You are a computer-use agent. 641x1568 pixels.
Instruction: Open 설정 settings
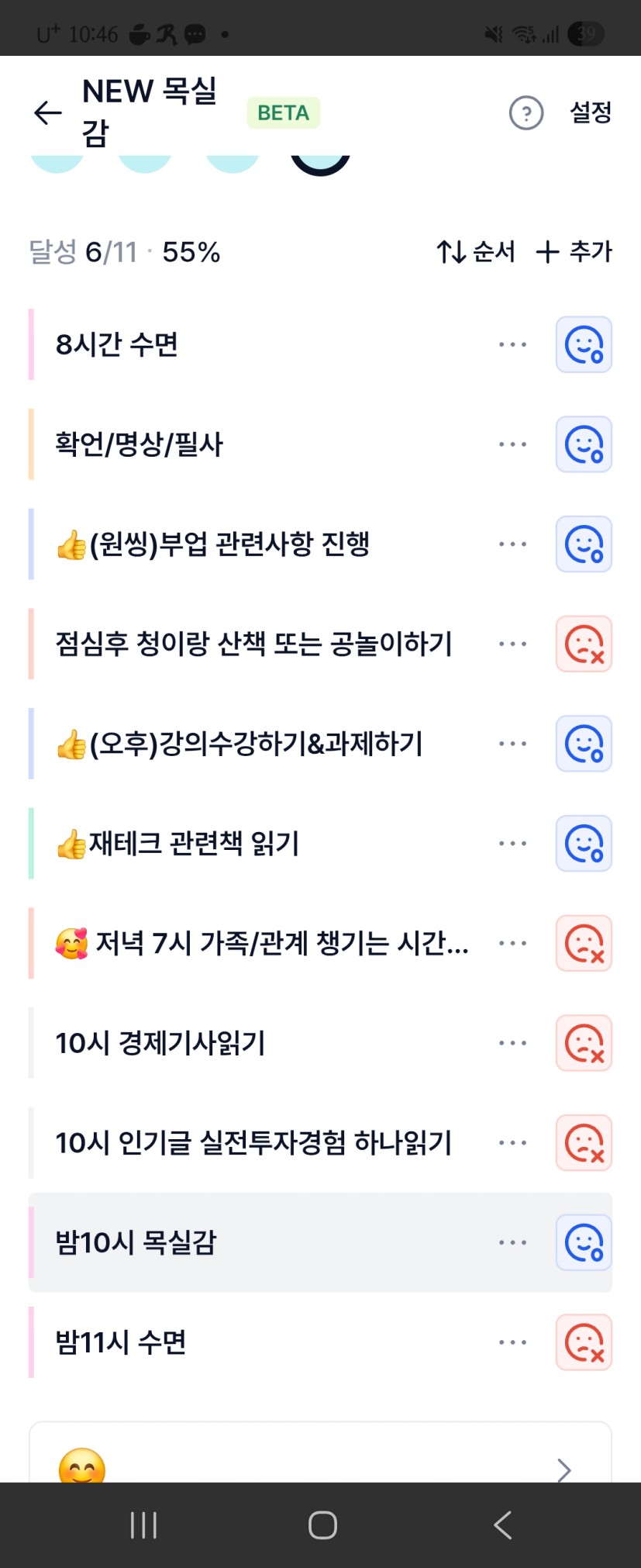591,112
